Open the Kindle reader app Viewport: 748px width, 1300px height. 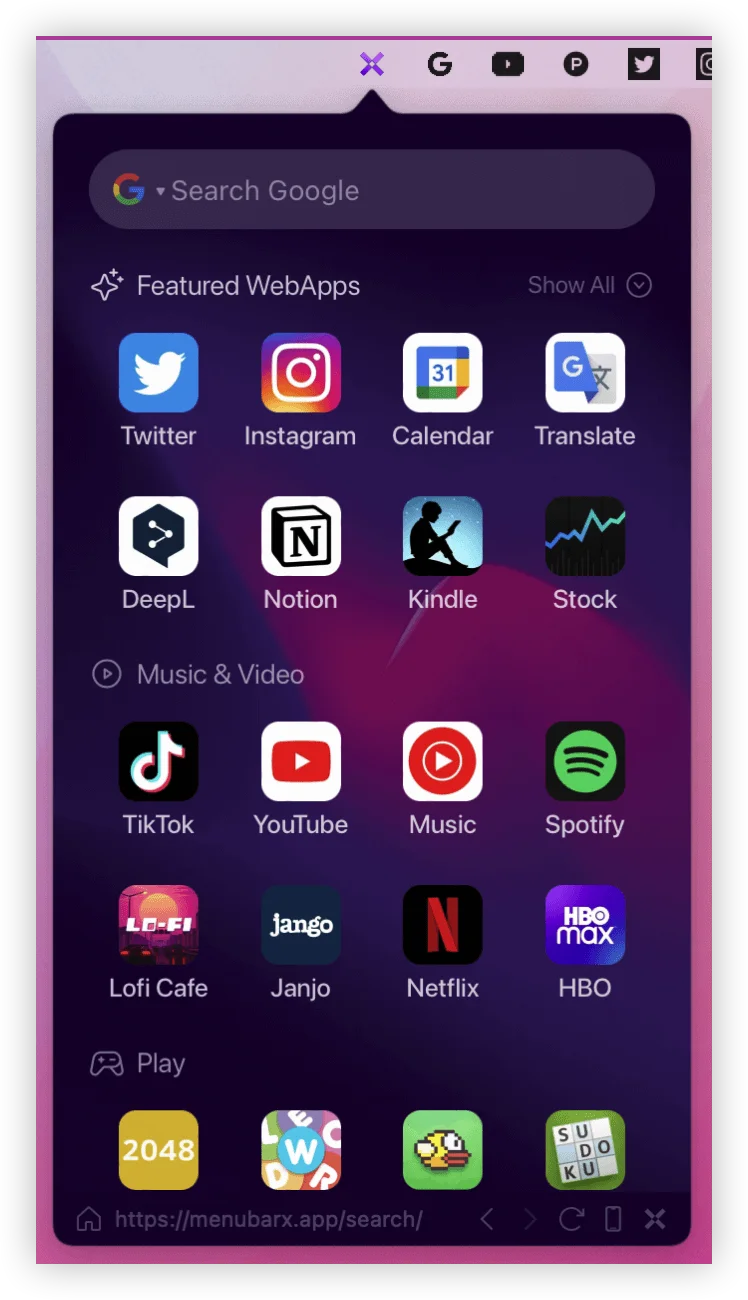pyautogui.click(x=442, y=536)
